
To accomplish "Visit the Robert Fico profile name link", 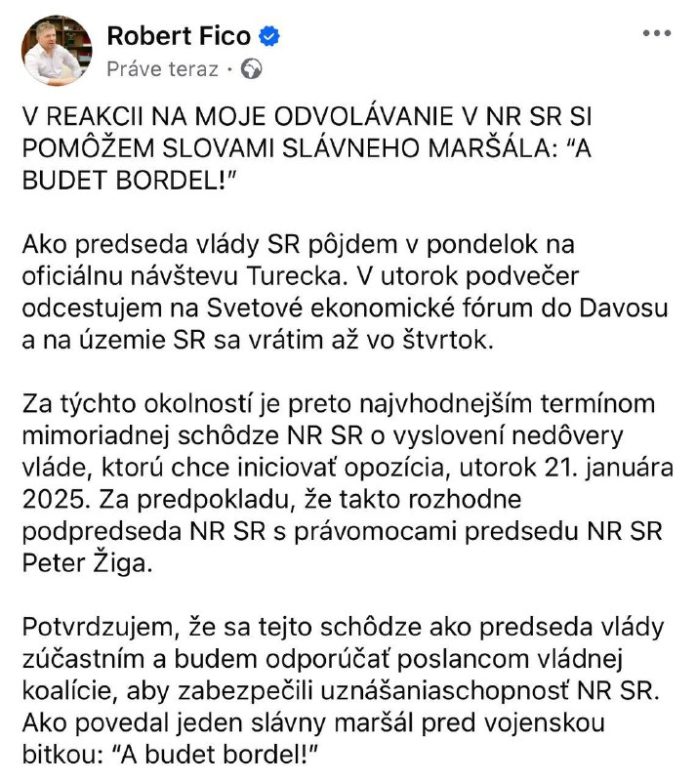I will (x=178, y=37).
